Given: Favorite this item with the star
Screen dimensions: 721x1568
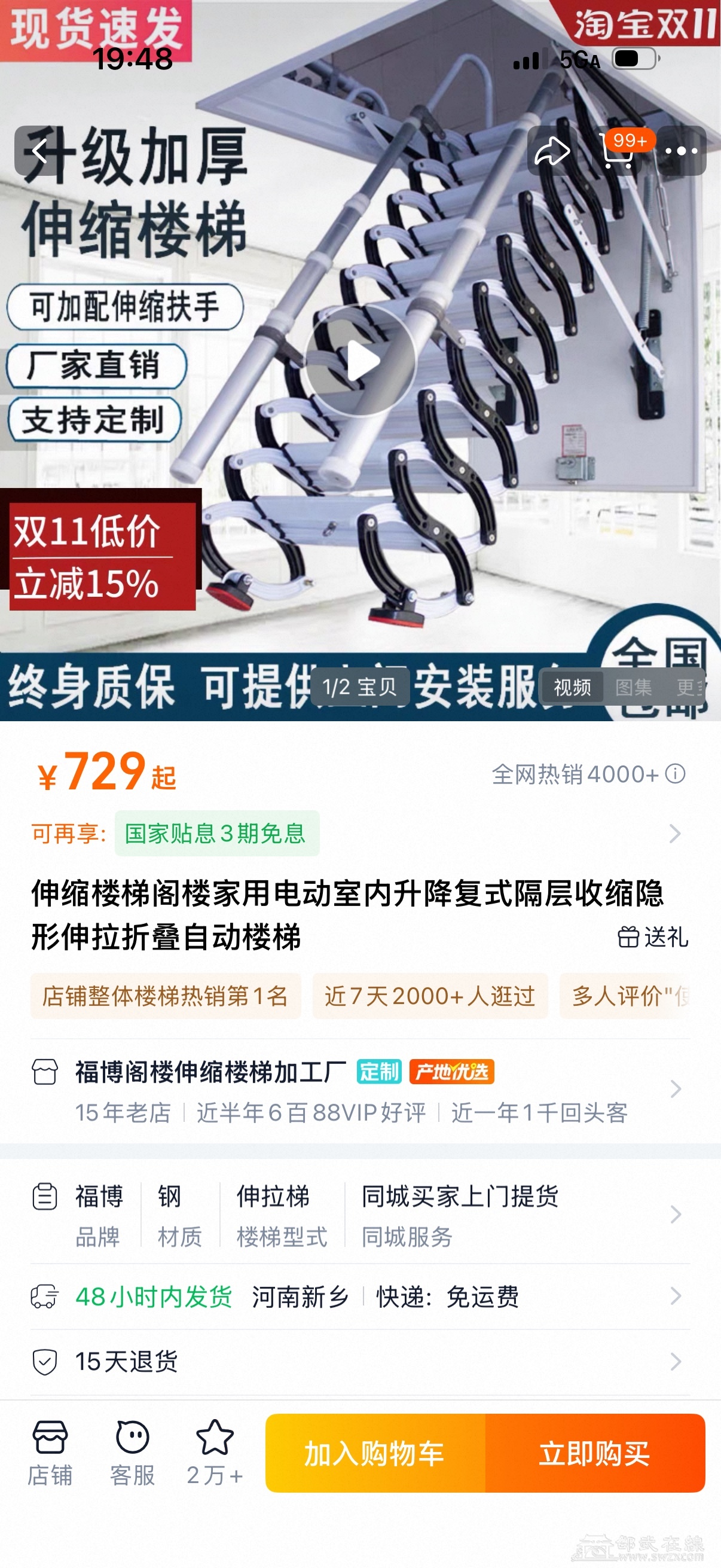Looking at the screenshot, I should coord(214,1453).
